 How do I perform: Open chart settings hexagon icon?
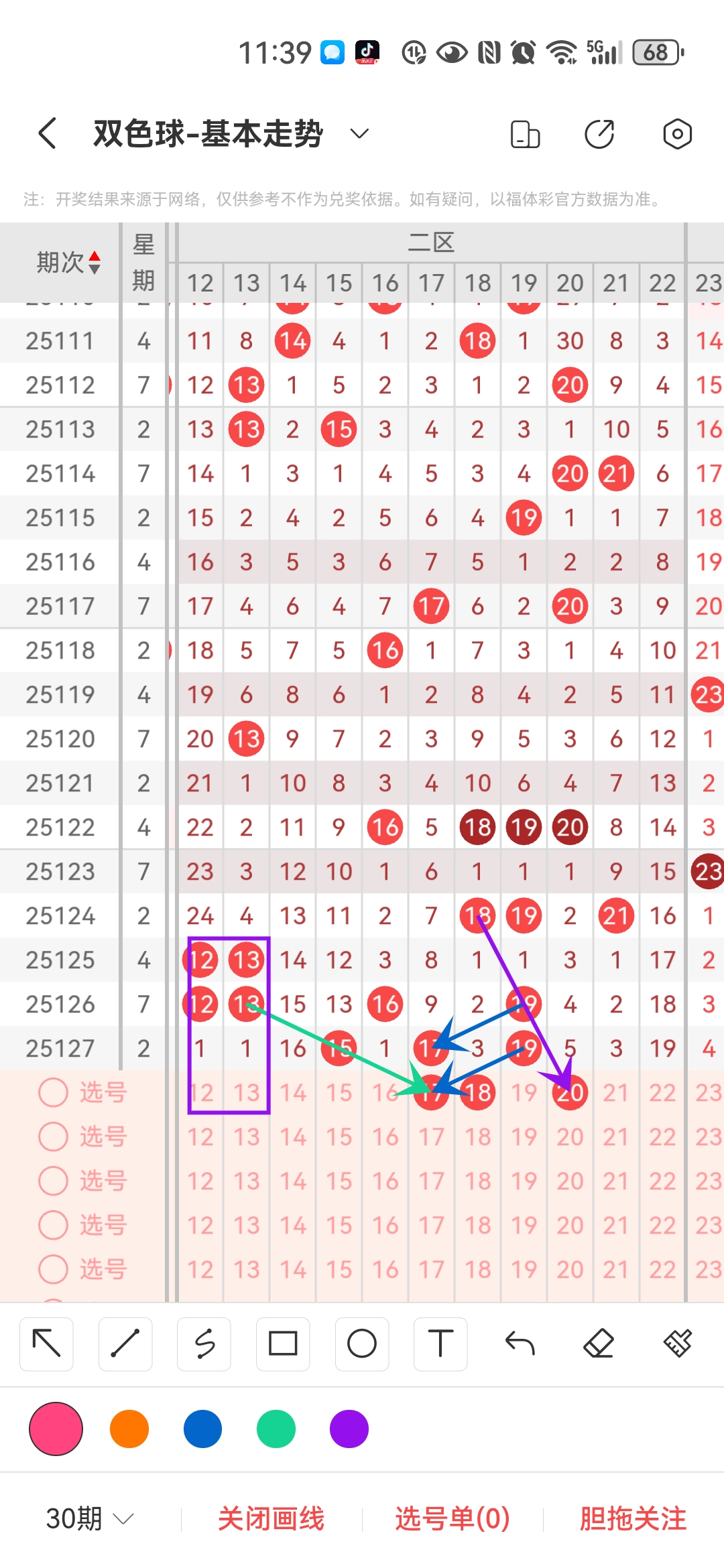point(677,133)
